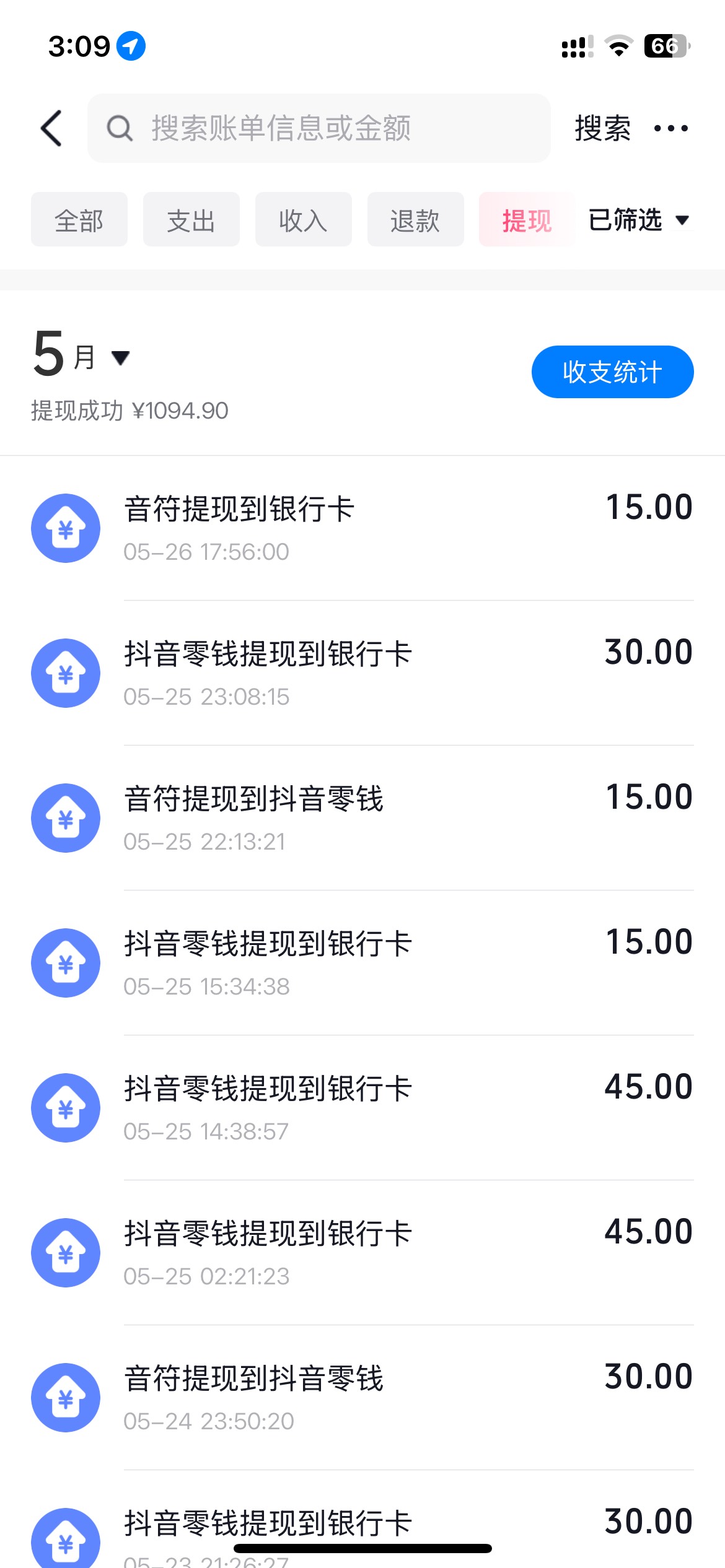Select the 收入 filter chip
Image resolution: width=725 pixels, height=1568 pixels.
pos(304,219)
